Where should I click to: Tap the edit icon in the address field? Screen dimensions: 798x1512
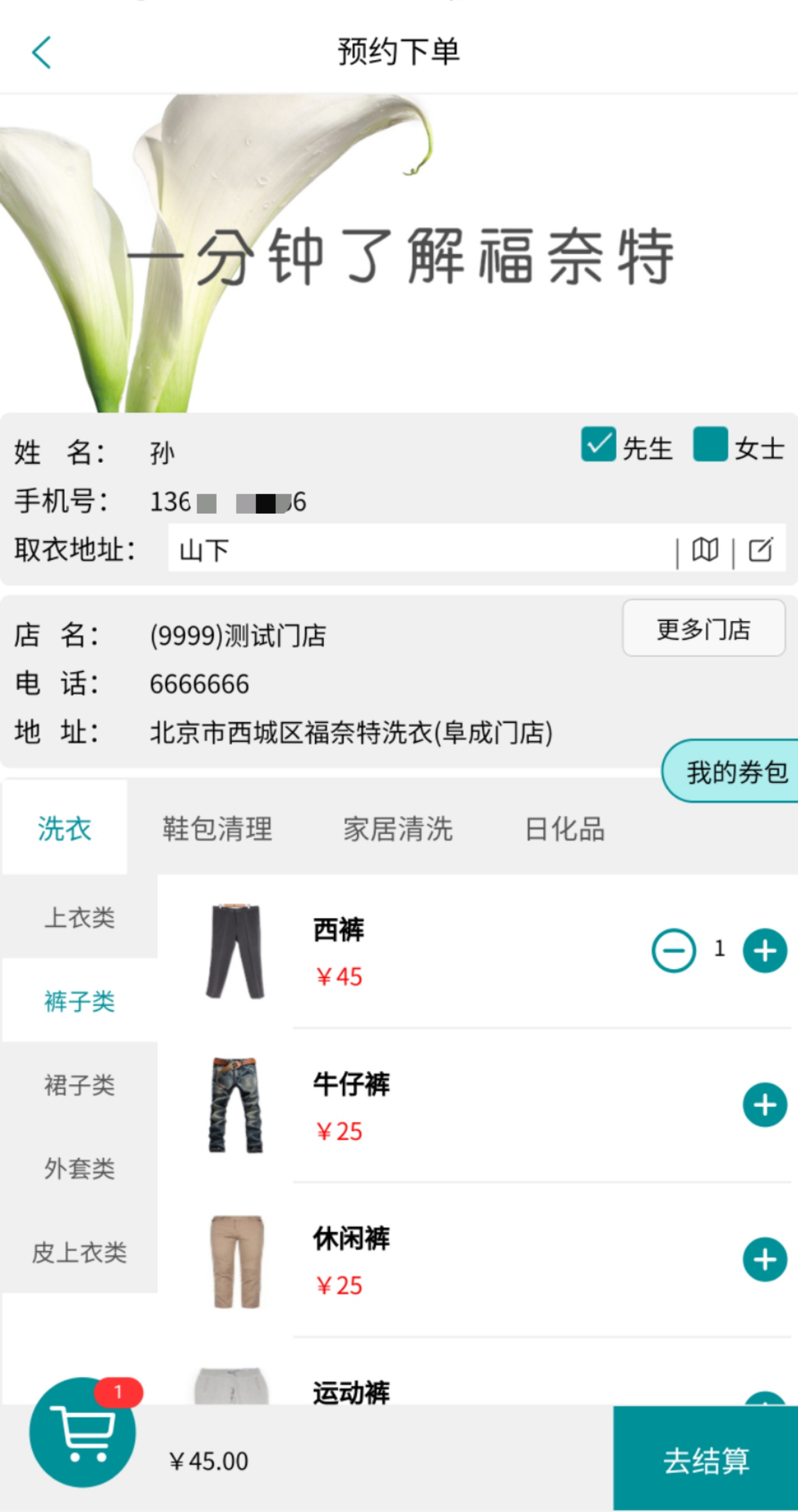point(760,550)
